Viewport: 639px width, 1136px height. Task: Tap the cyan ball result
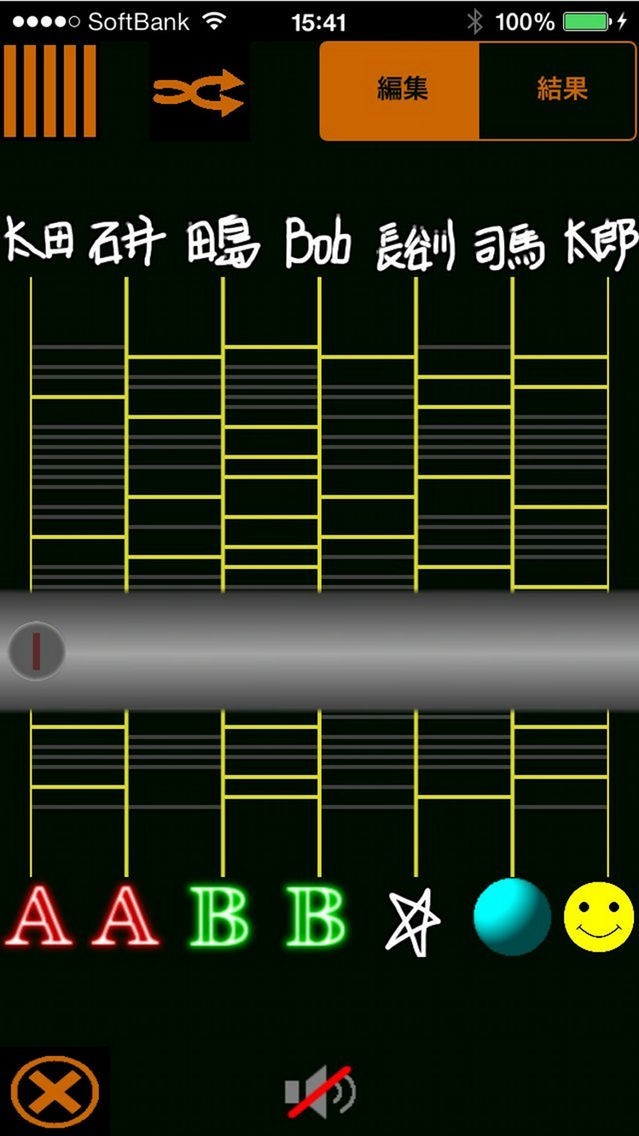pos(512,916)
